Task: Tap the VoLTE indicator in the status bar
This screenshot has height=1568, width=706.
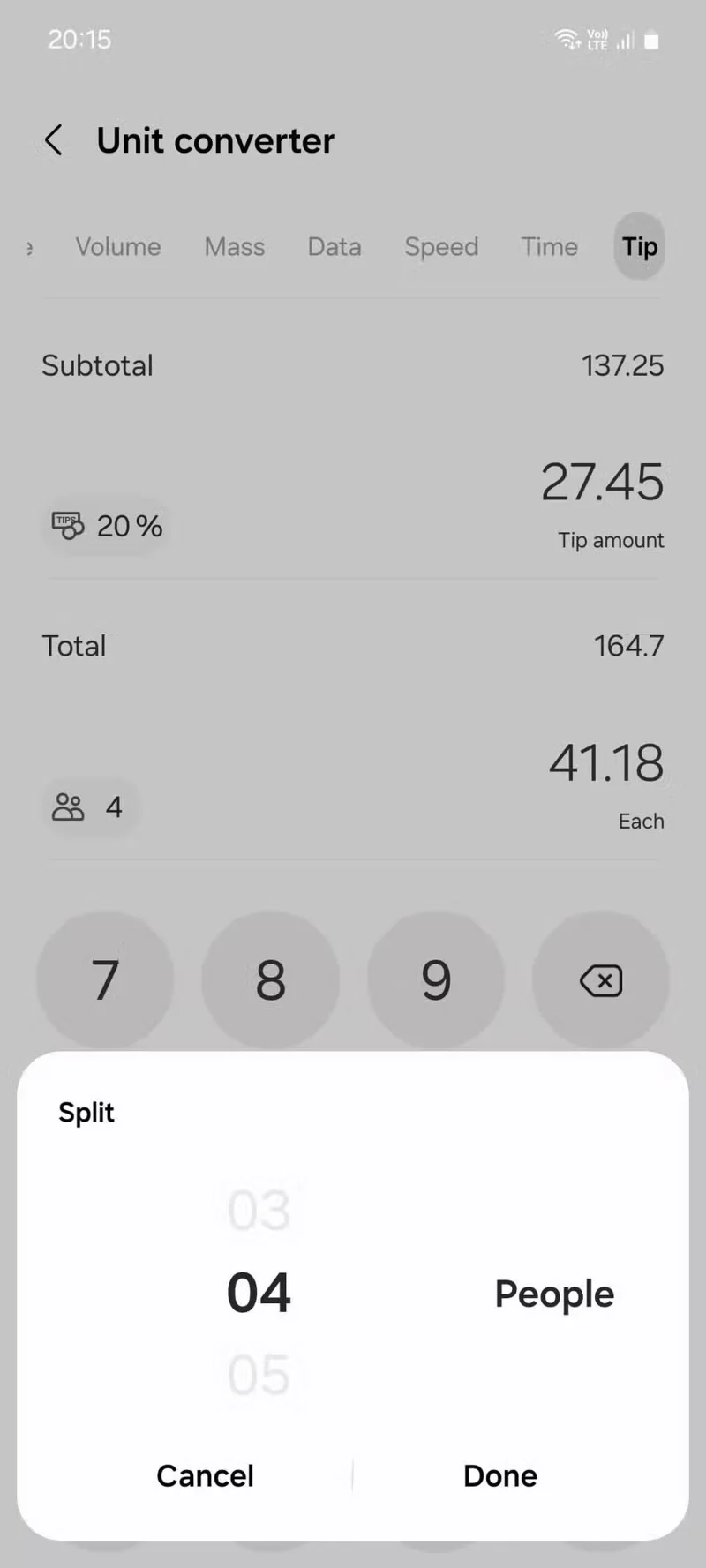Action: pos(596,39)
